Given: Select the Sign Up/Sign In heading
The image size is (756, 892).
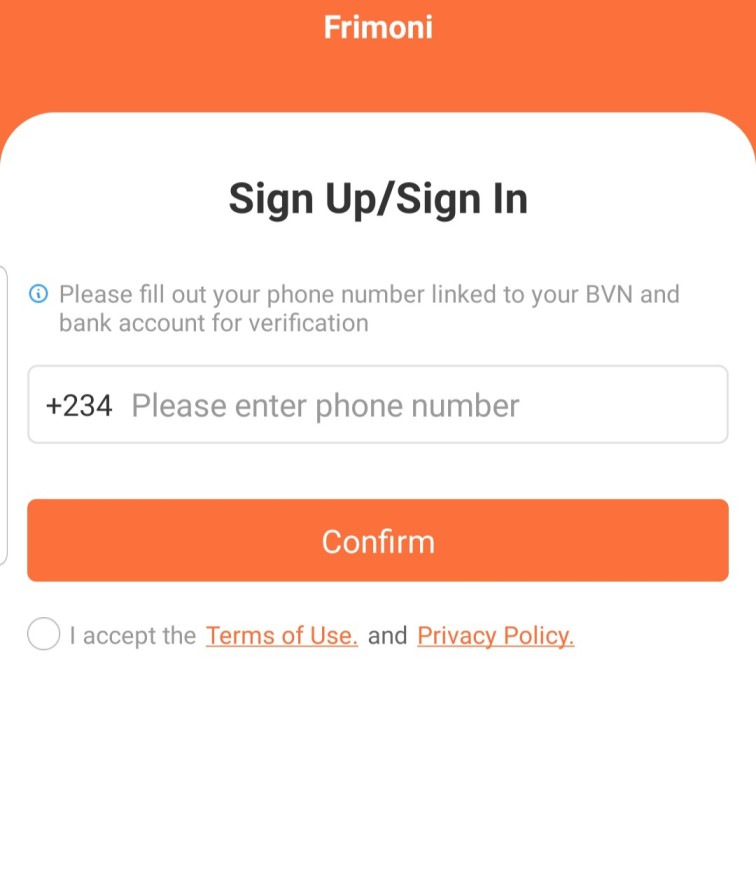Looking at the screenshot, I should point(378,198).
